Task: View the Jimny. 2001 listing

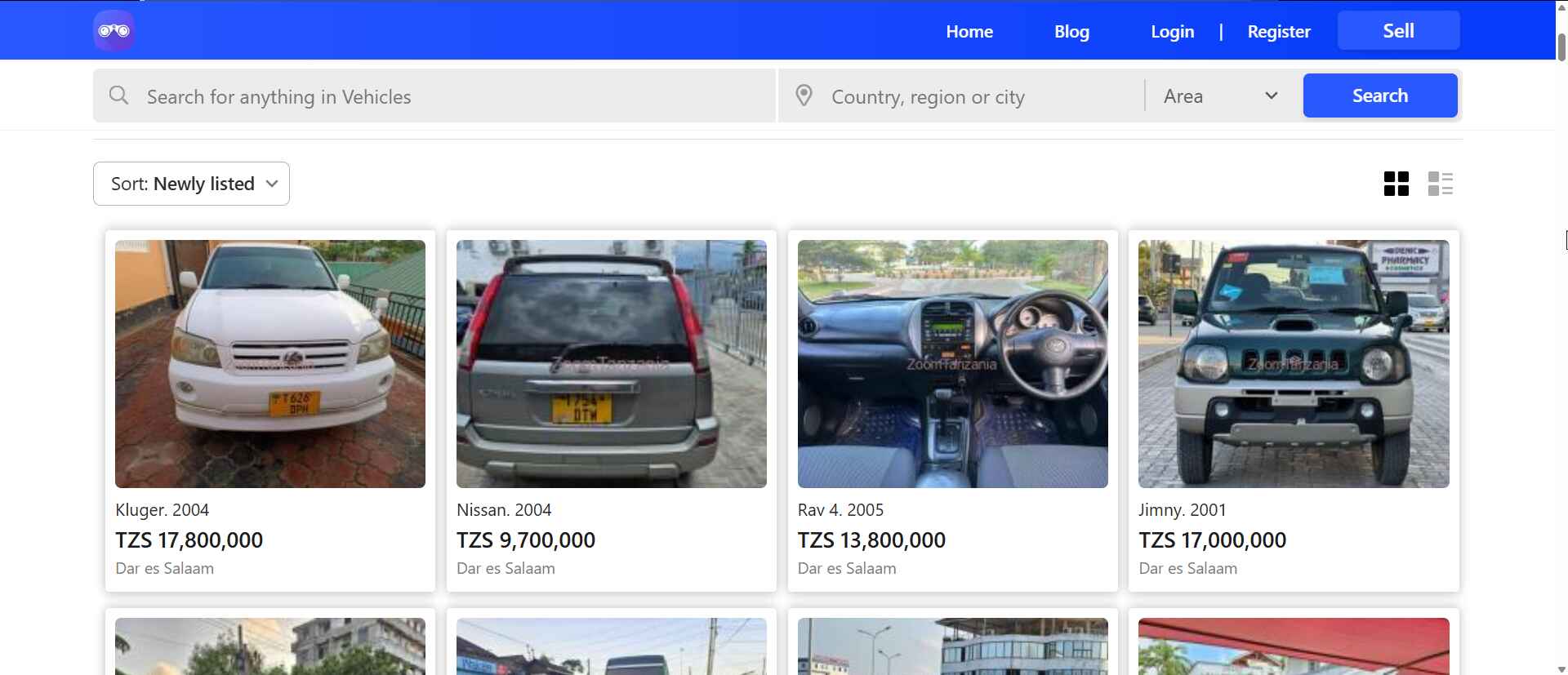Action: (x=1294, y=364)
